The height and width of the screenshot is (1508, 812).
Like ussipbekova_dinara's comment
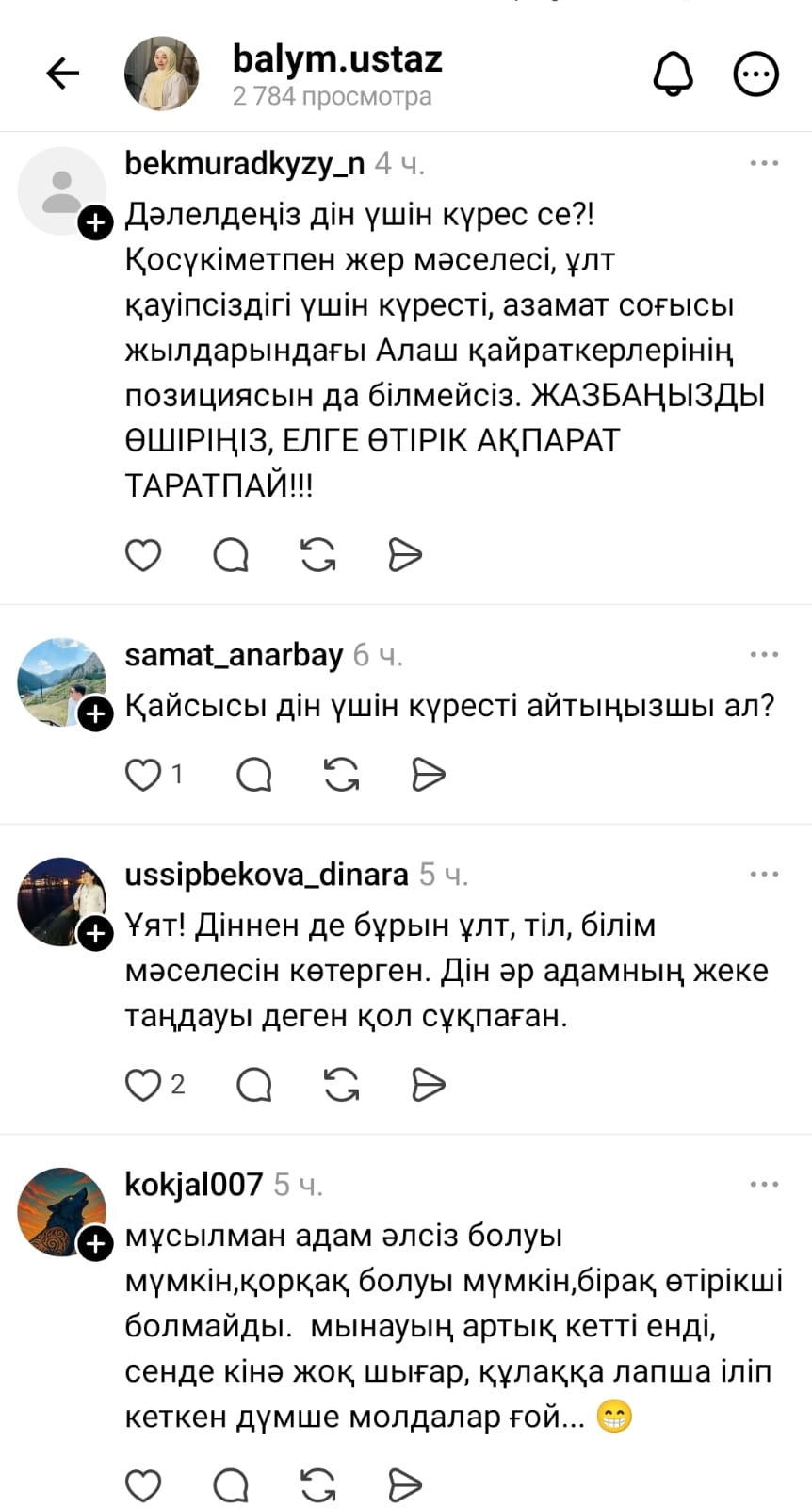[143, 1085]
